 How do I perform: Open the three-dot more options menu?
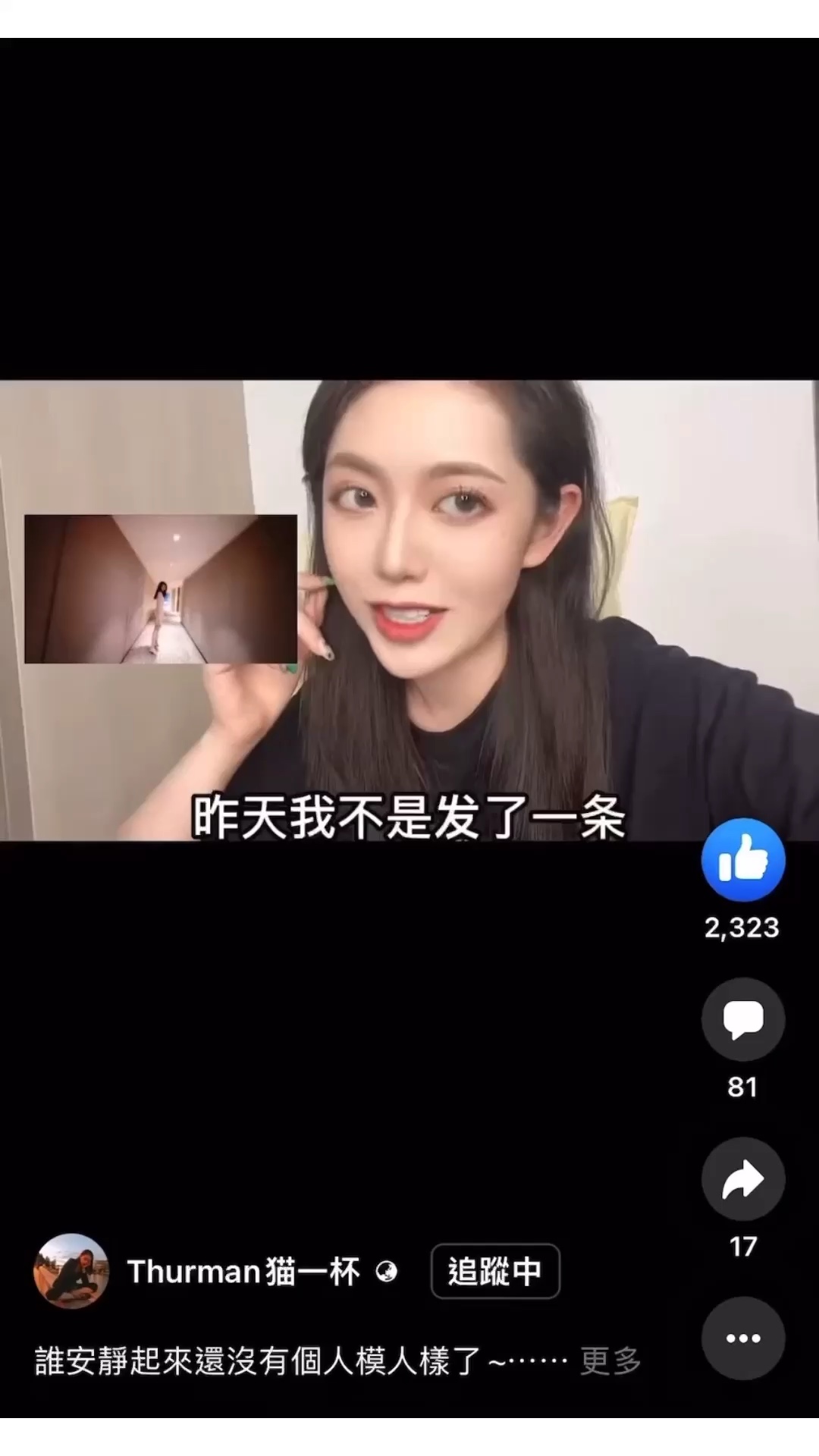pos(742,1338)
